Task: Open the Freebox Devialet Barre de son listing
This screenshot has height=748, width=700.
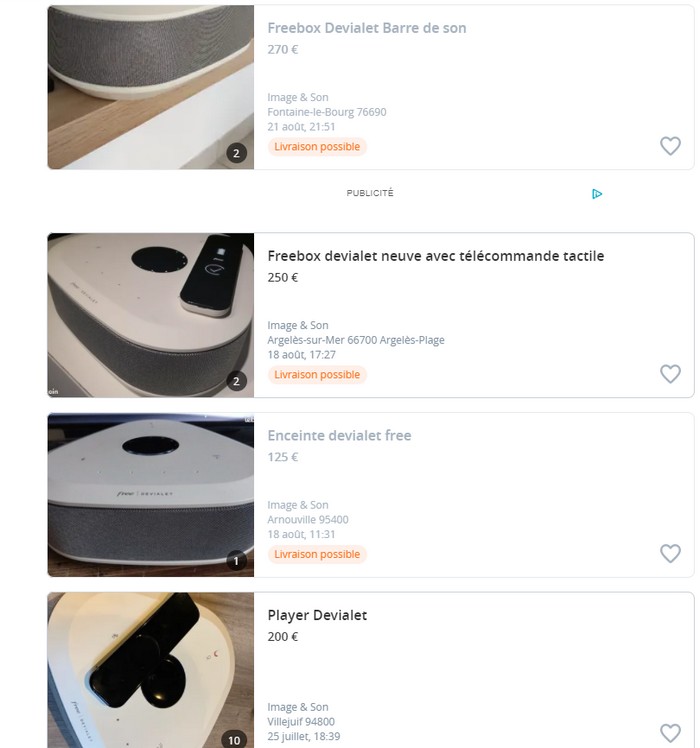Action: tap(366, 28)
